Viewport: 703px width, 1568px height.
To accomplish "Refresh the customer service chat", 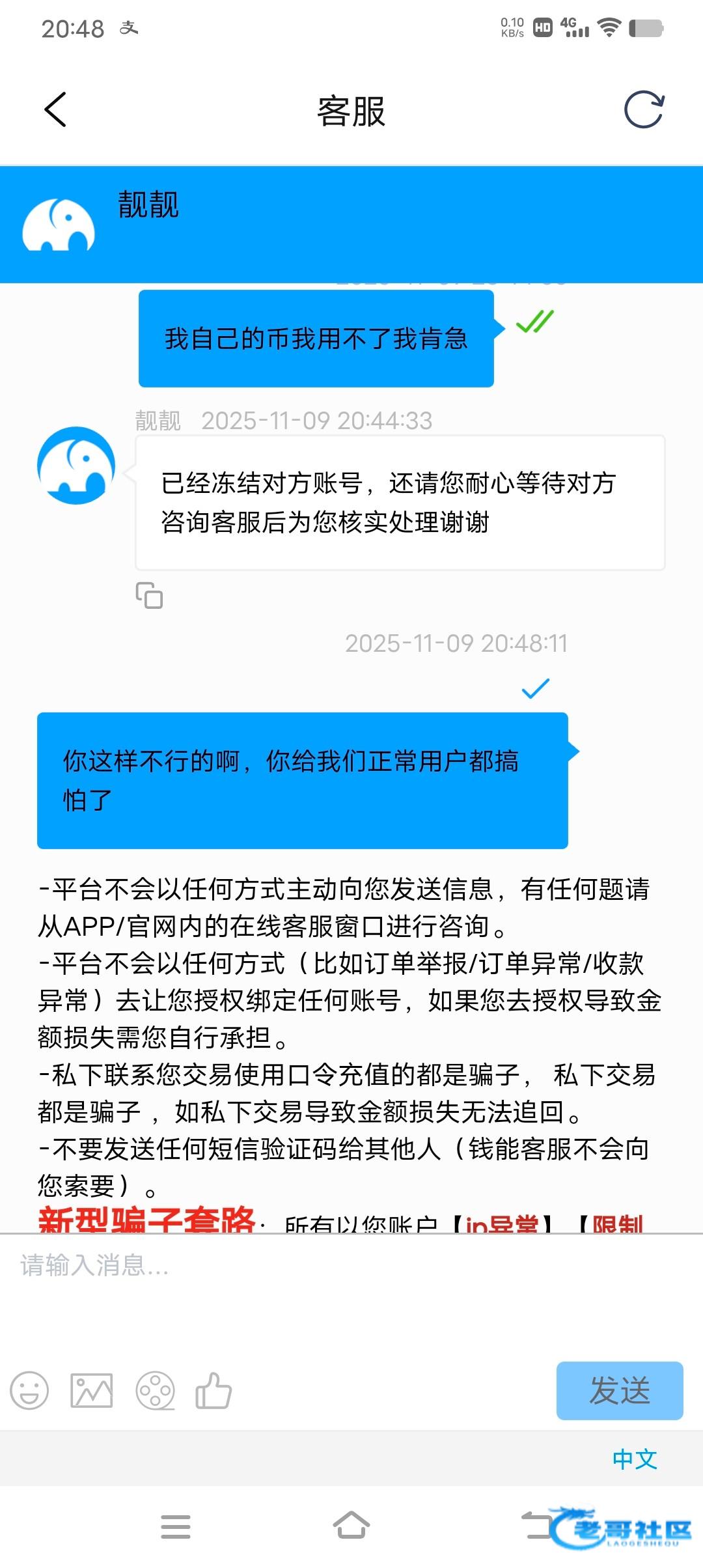I will pyautogui.click(x=644, y=109).
